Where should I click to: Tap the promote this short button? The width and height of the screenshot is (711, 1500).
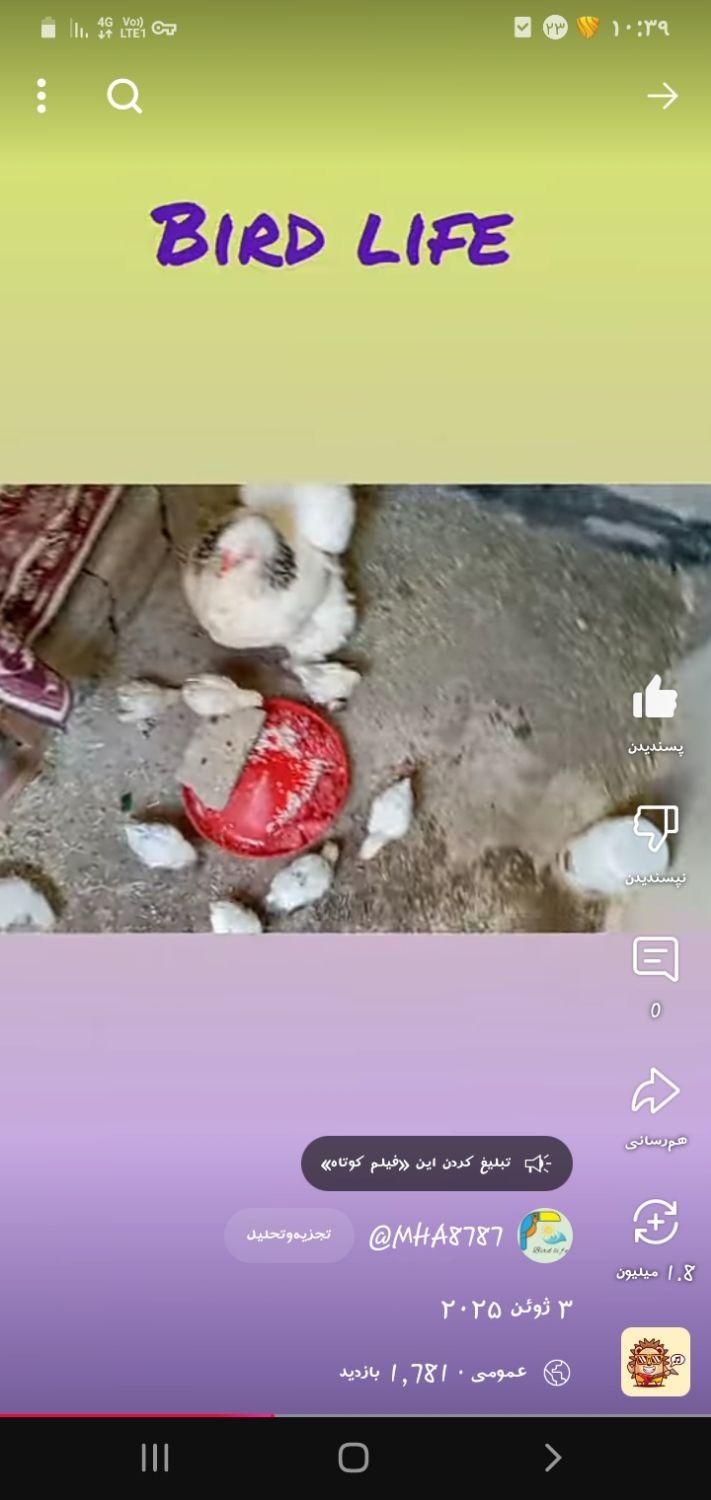(437, 1163)
